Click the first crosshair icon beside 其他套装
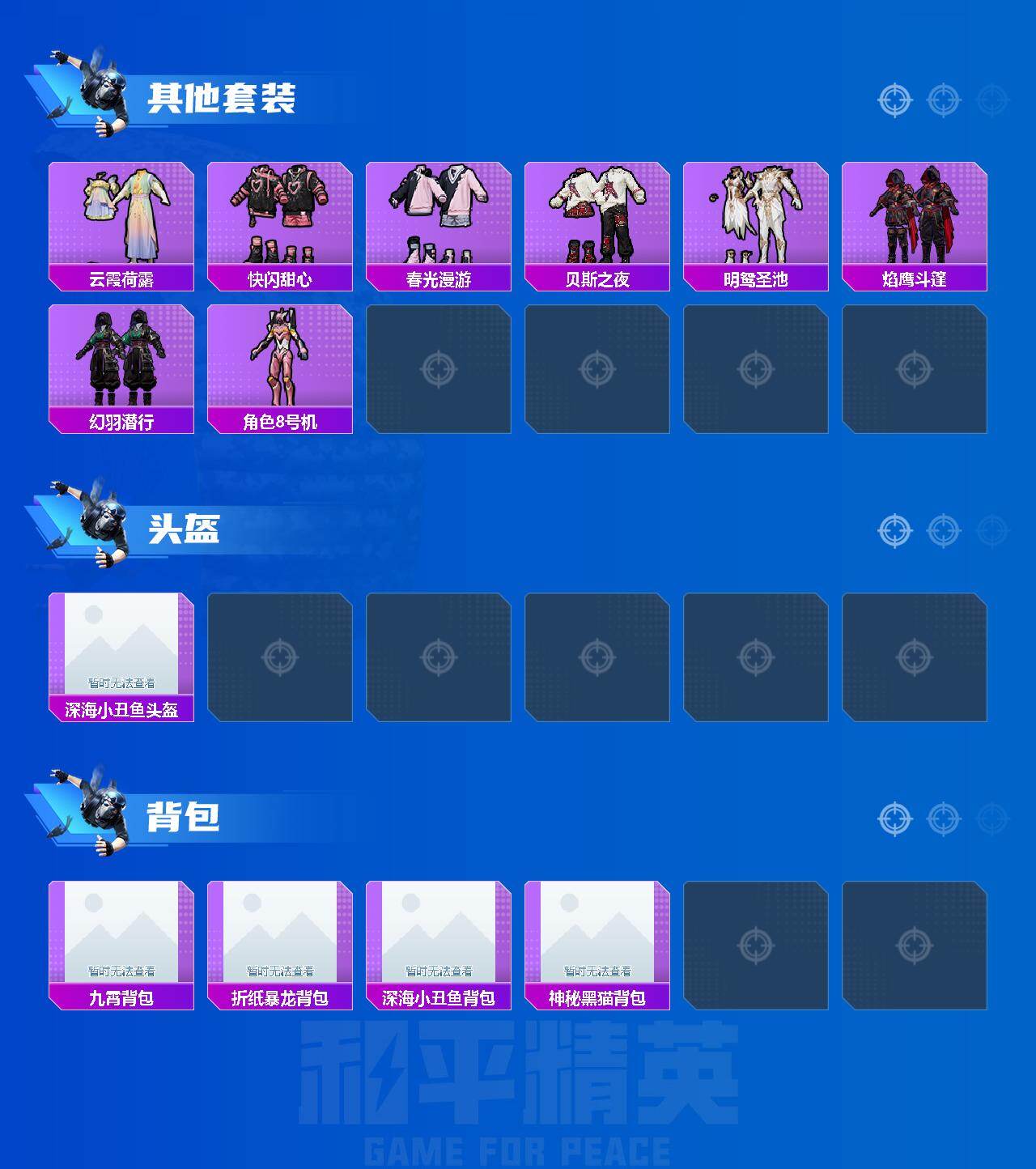 [x=894, y=100]
